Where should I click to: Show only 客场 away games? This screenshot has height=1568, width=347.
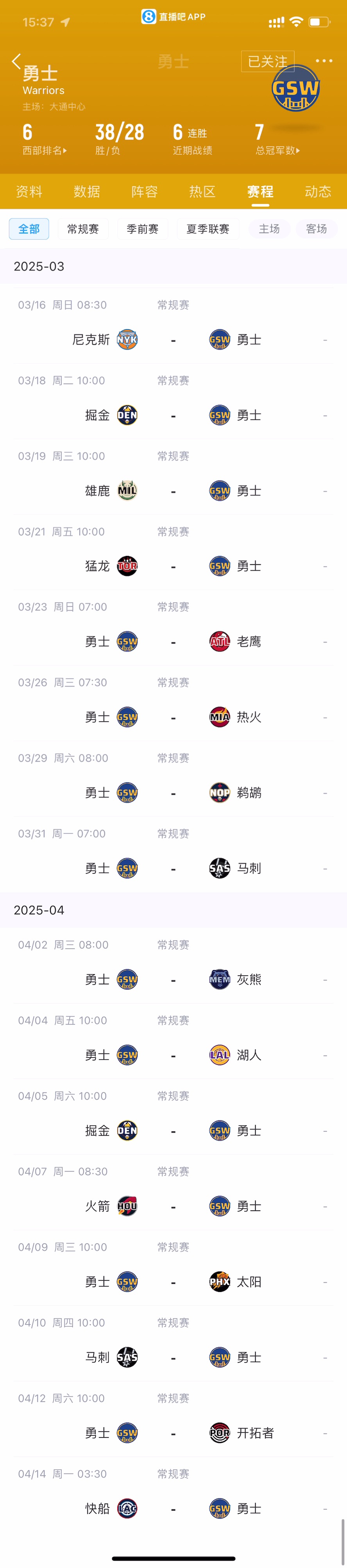(317, 229)
